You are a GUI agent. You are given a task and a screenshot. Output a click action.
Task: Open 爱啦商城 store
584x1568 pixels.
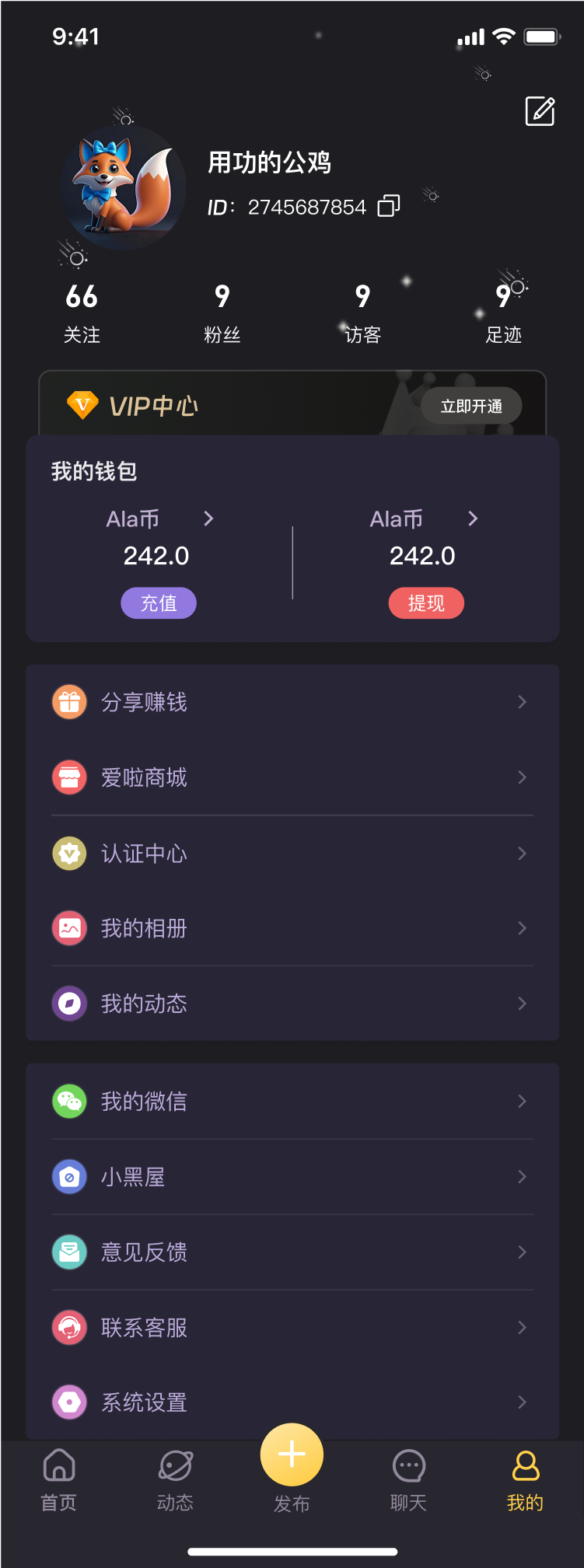[292, 777]
